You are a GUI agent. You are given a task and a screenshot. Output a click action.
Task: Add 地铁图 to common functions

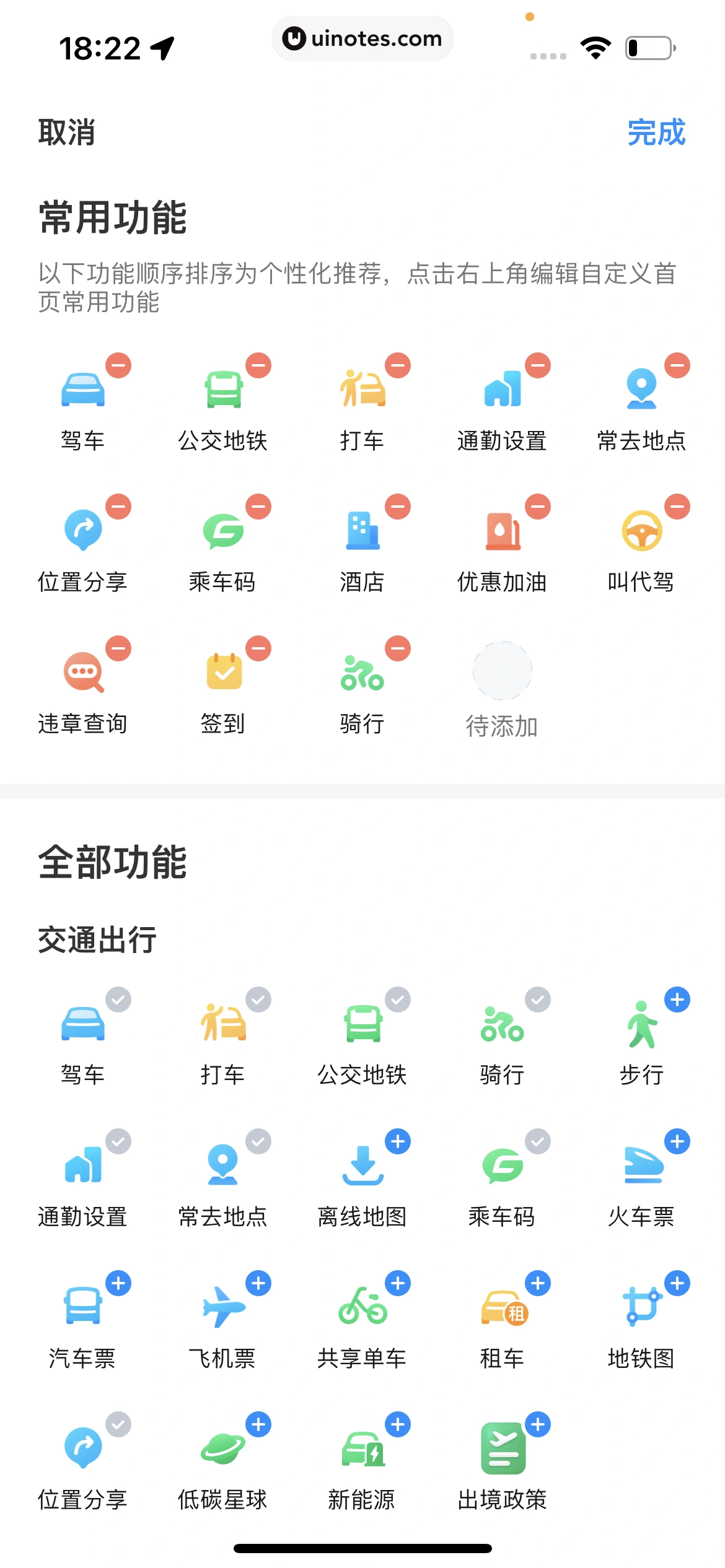(677, 1283)
